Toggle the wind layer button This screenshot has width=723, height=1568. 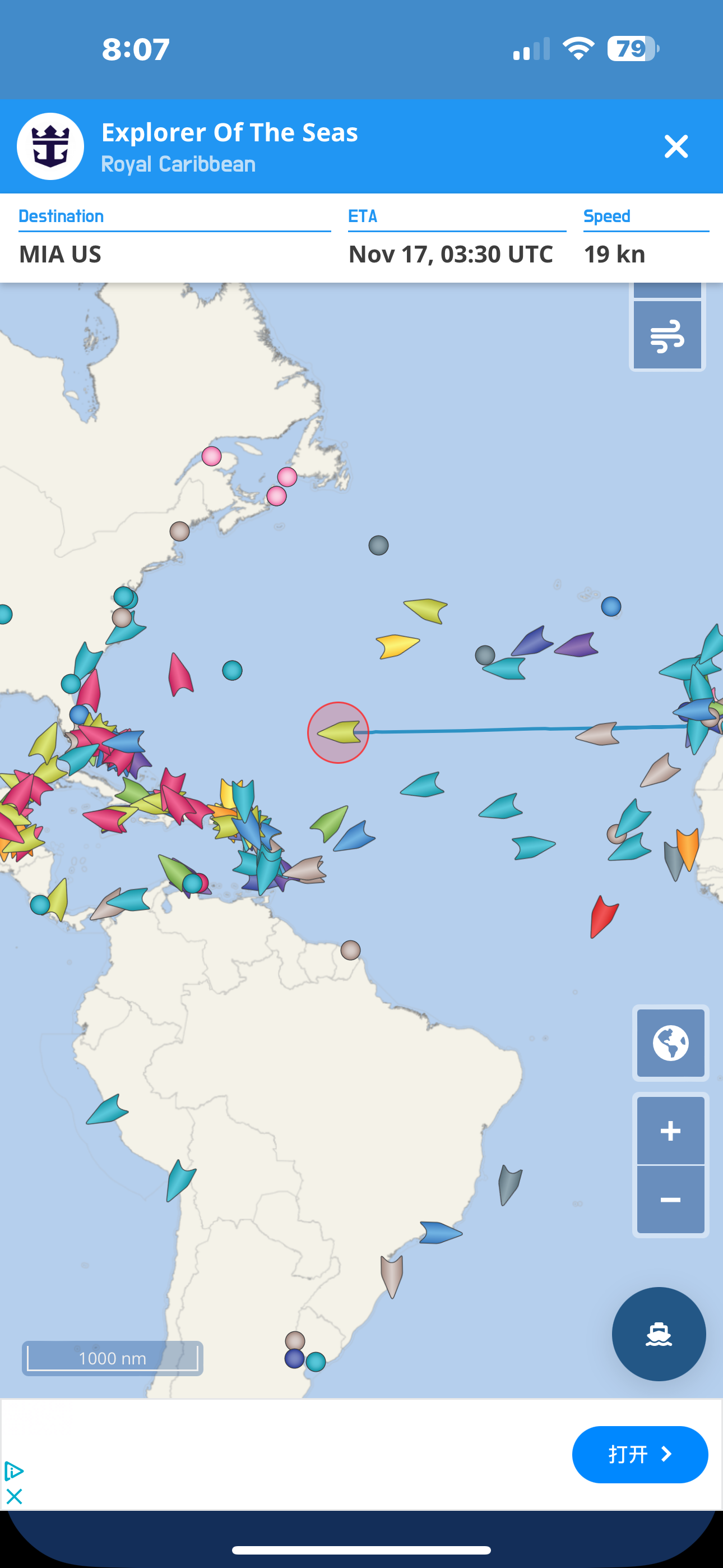pyautogui.click(x=668, y=335)
